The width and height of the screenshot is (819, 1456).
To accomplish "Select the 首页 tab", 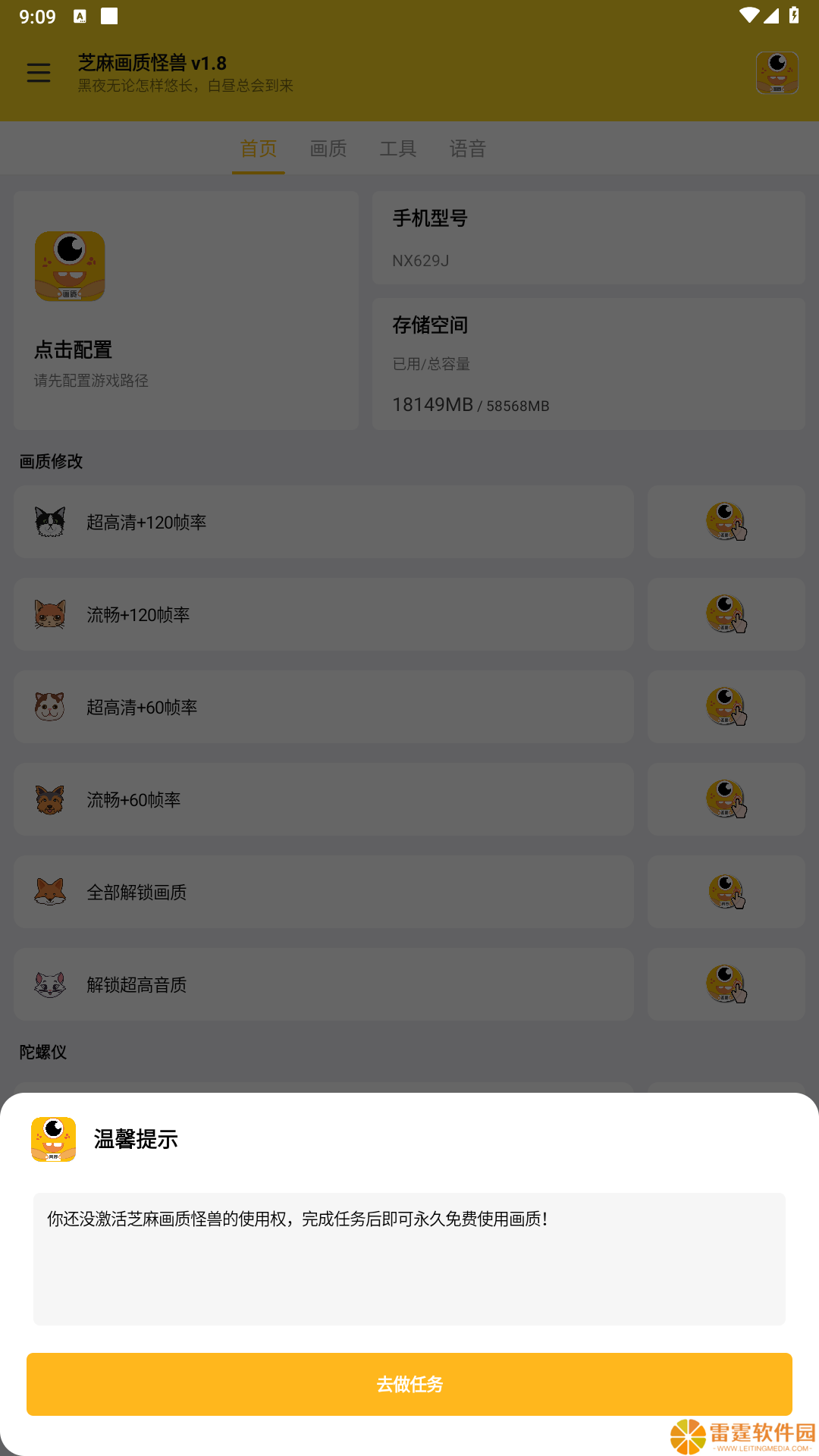I will (259, 149).
